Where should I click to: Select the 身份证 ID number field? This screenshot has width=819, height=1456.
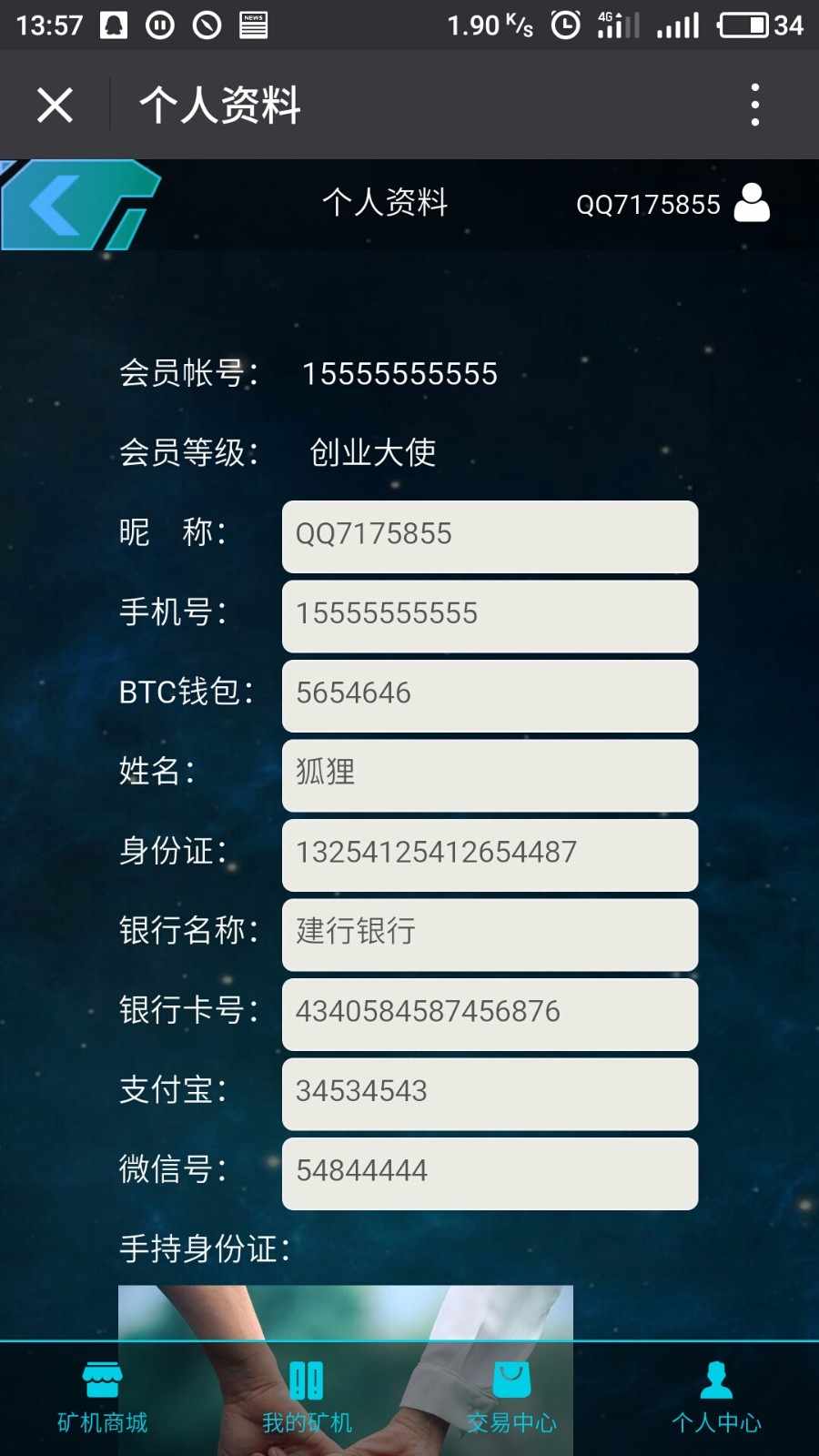point(490,854)
